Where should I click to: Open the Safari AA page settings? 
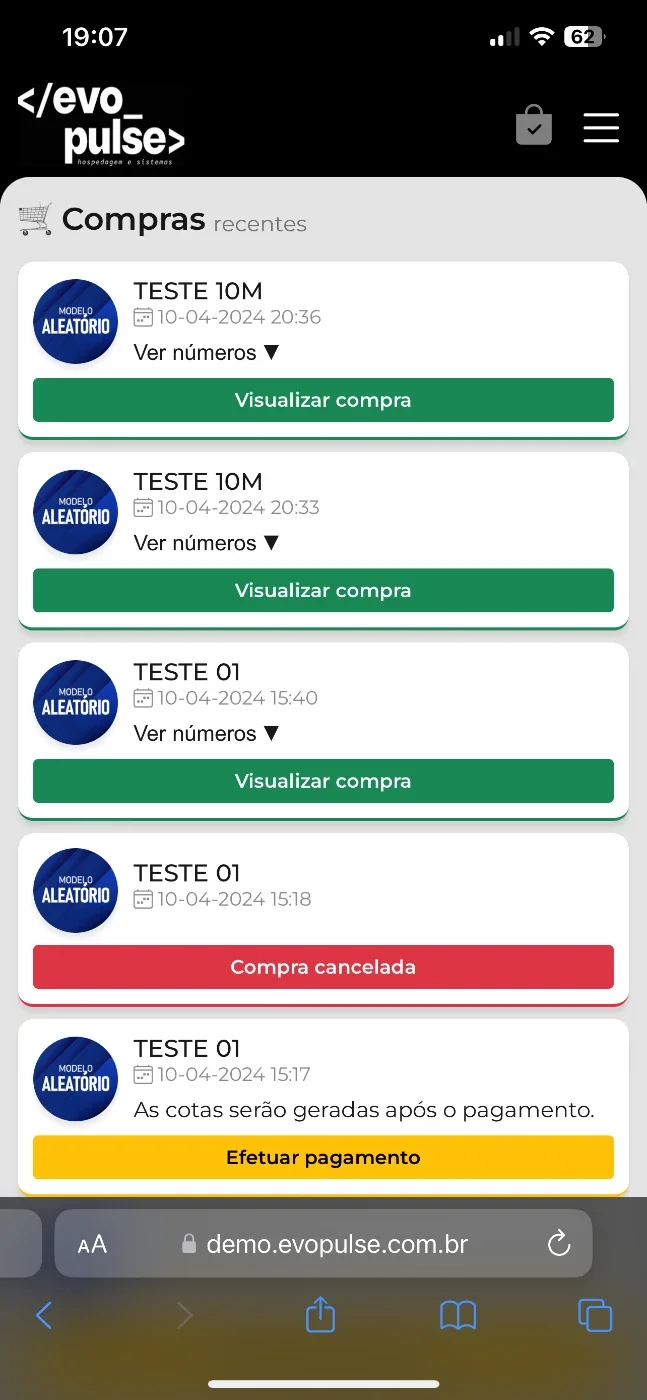tap(92, 1244)
